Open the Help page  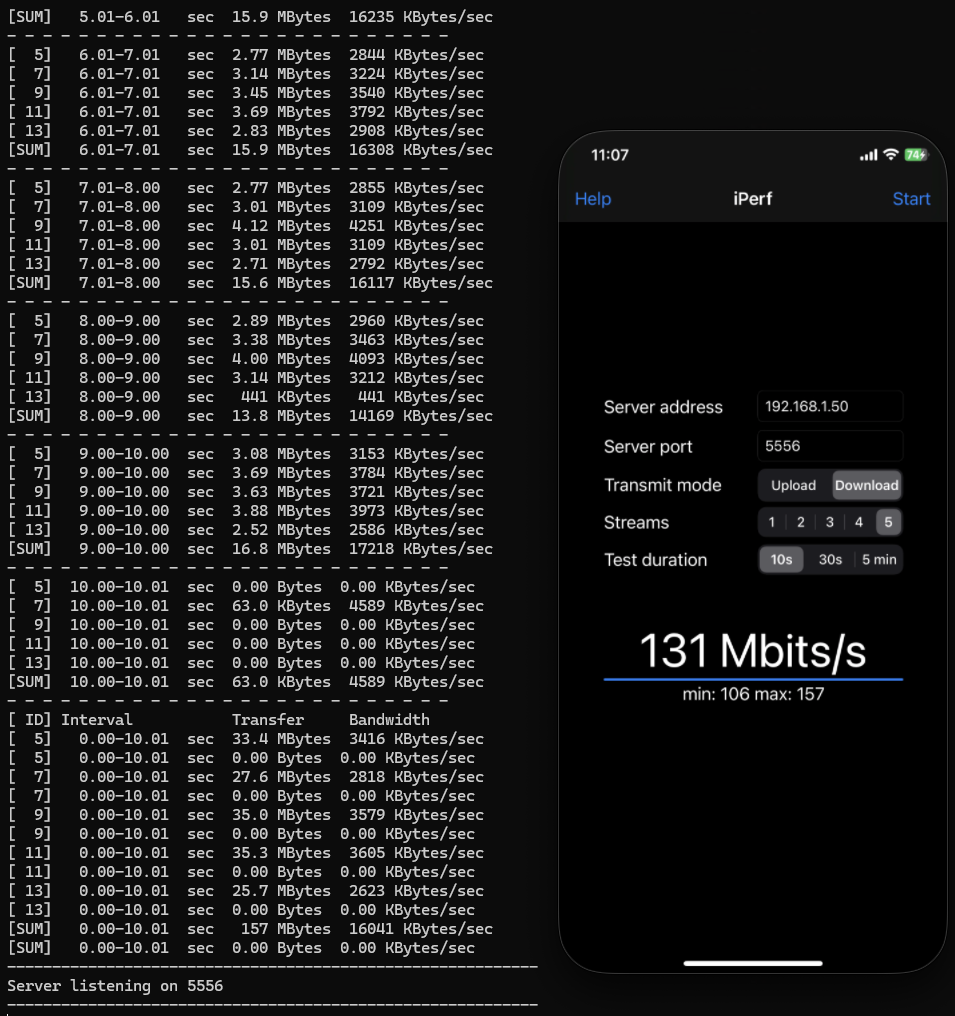point(593,199)
